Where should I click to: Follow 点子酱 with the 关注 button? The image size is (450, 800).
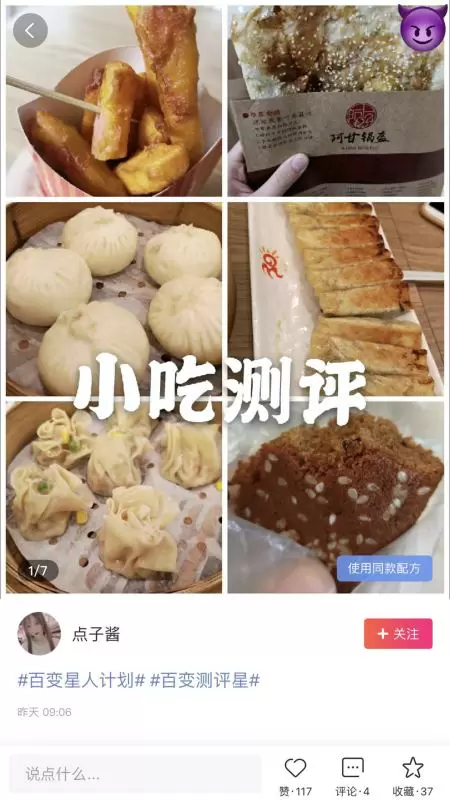398,634
